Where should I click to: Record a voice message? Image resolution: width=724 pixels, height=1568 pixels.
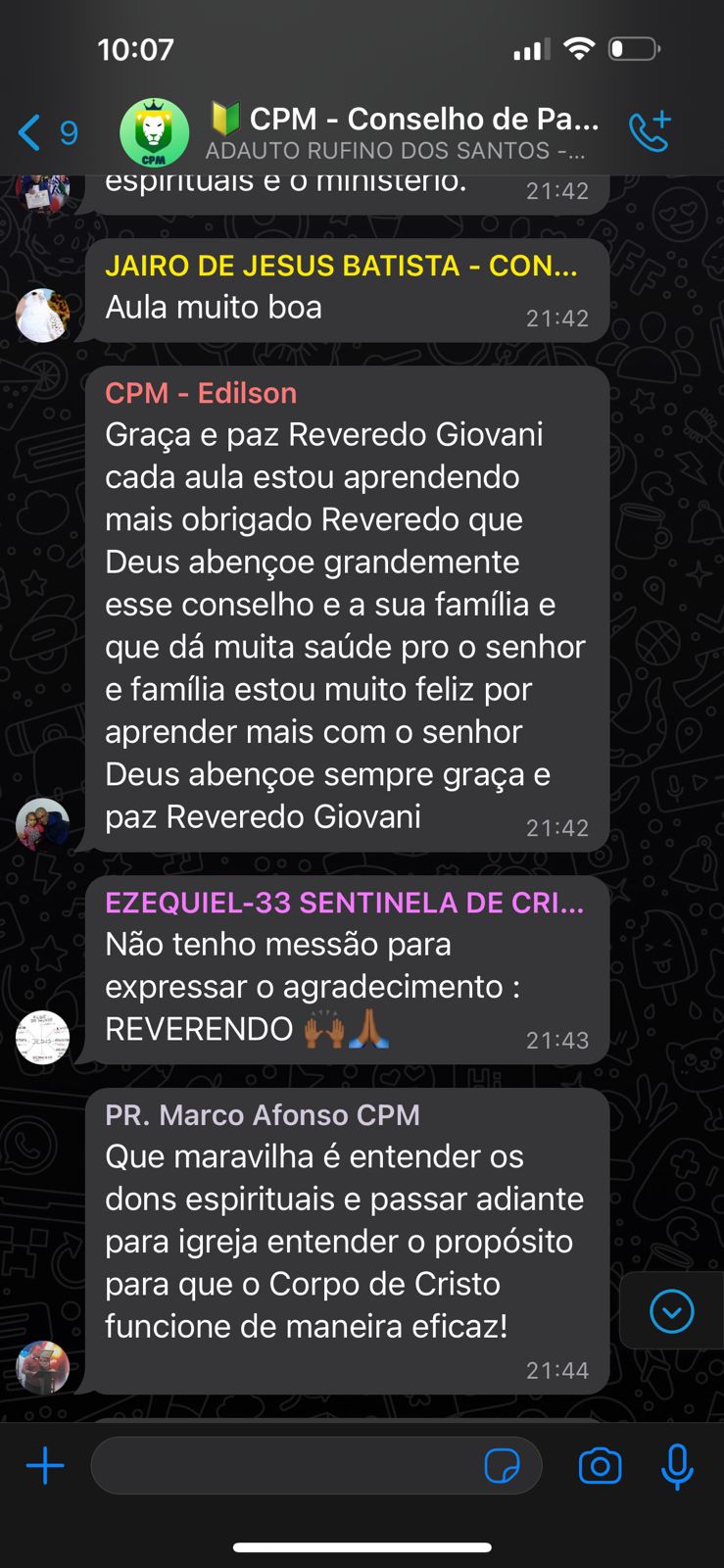tap(676, 1466)
